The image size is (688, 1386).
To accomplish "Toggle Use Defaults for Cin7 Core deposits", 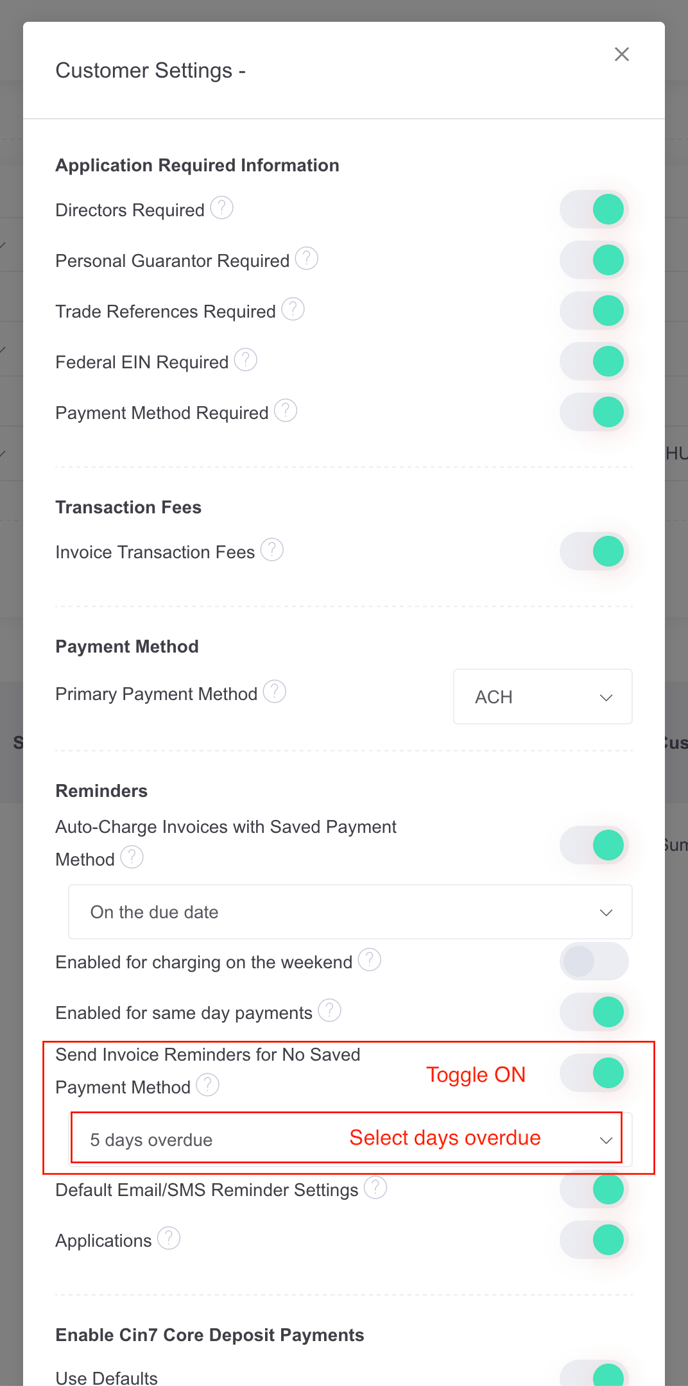I will [x=594, y=1374].
